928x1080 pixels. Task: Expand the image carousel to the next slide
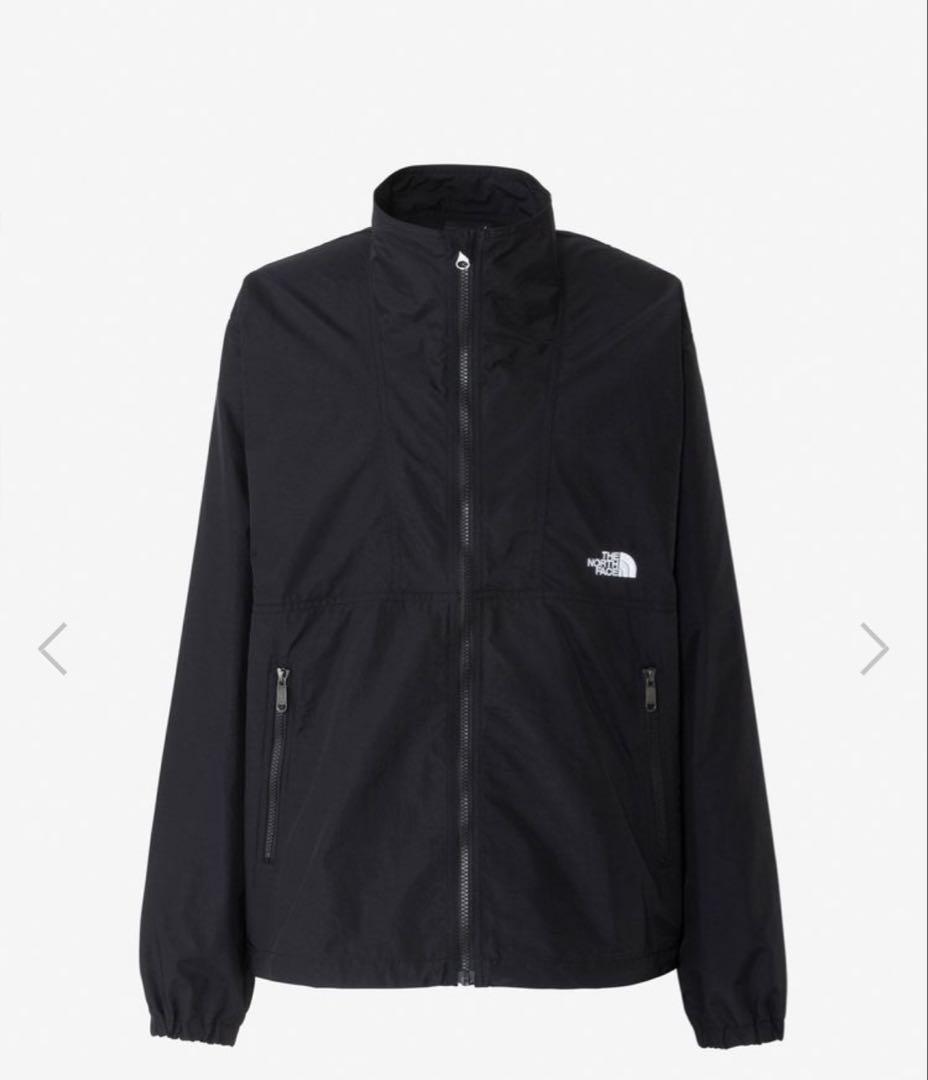874,649
